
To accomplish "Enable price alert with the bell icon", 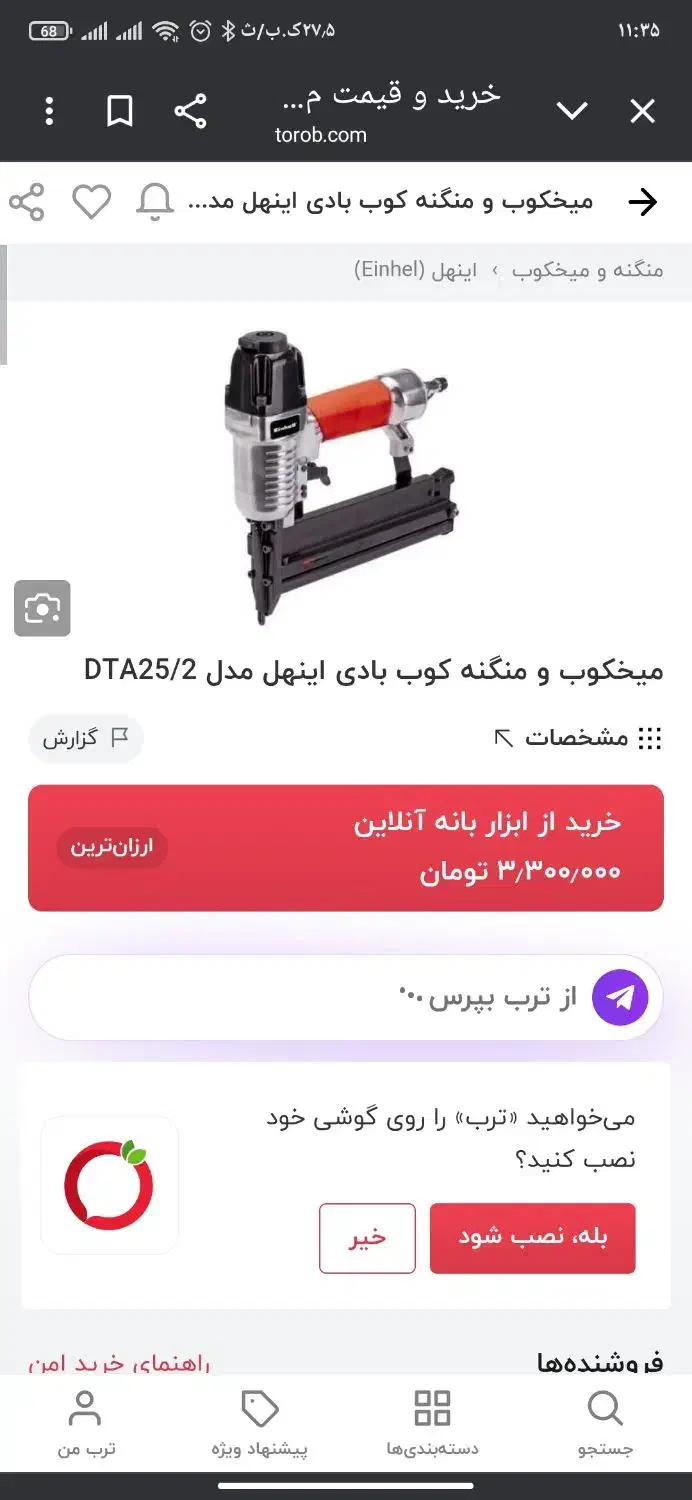I will coord(154,202).
